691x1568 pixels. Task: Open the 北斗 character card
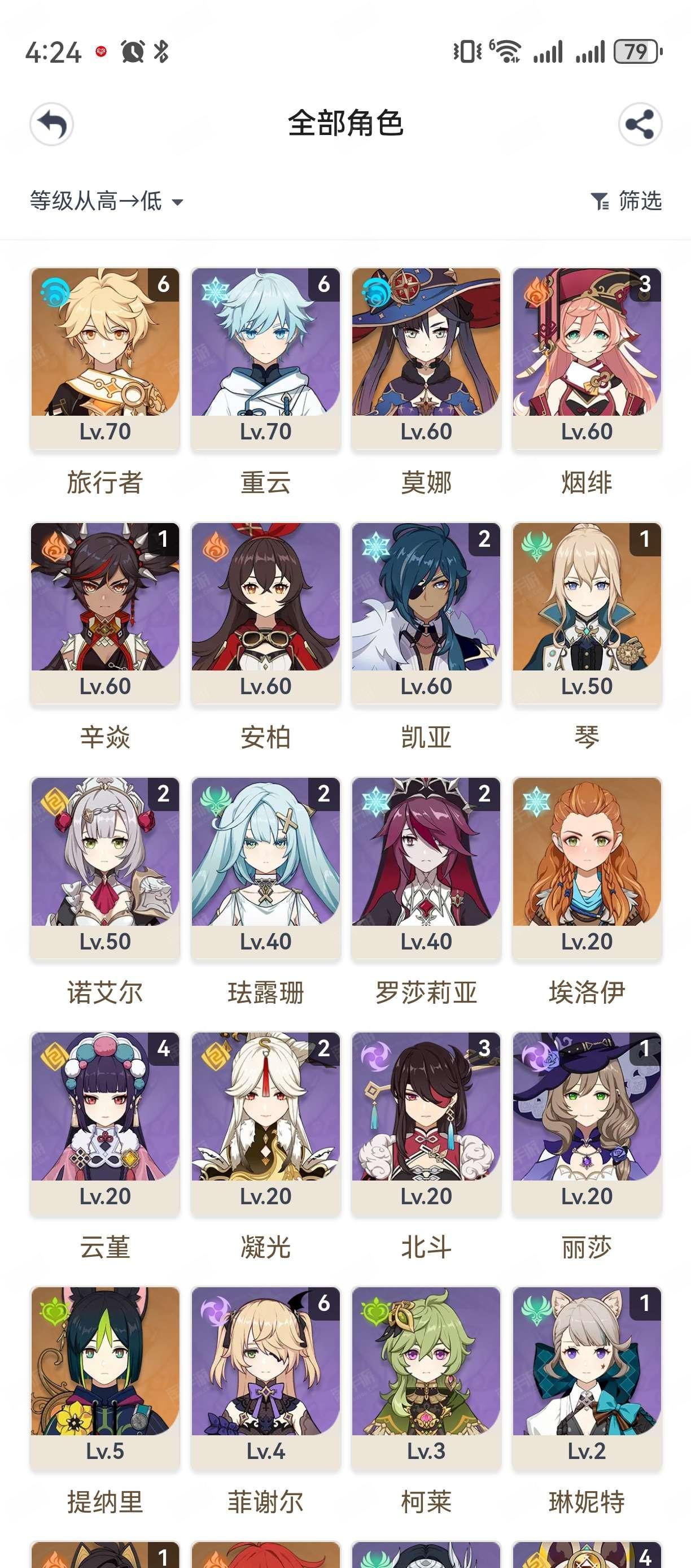[x=426, y=1123]
